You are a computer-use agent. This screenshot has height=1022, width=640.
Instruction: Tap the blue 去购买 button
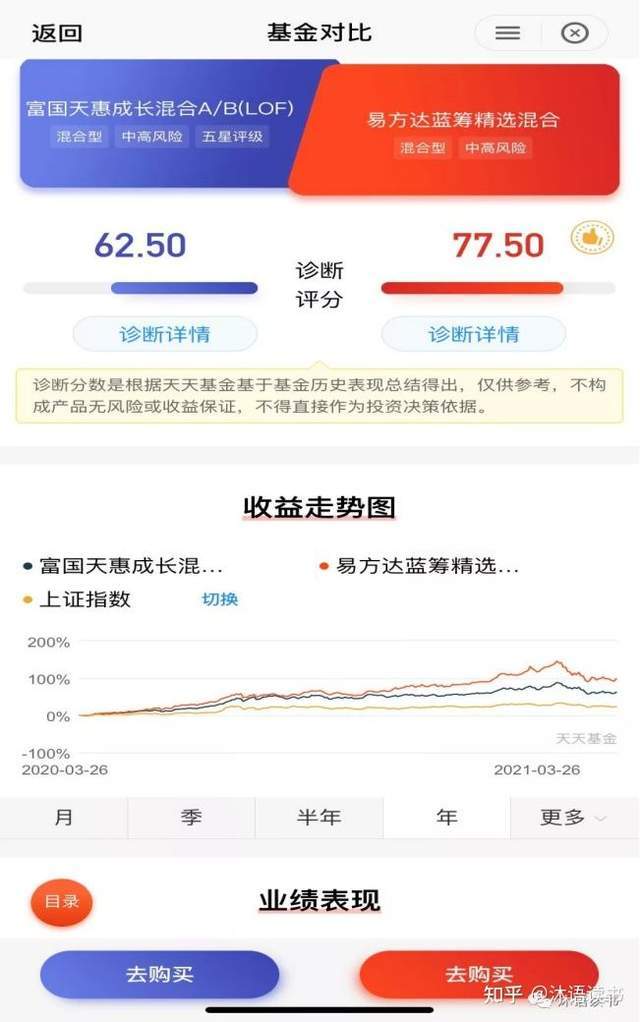click(x=160, y=974)
